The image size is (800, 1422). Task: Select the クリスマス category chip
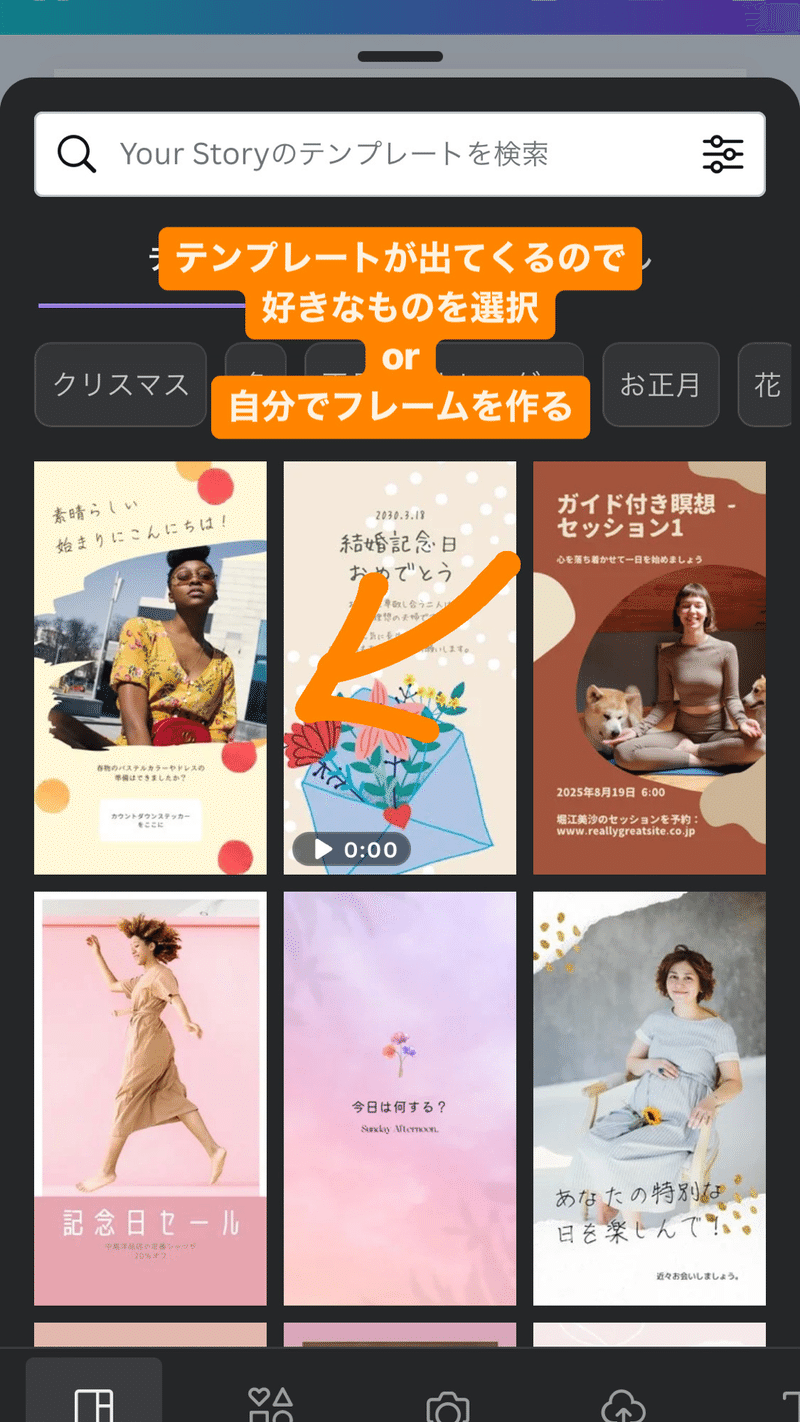(120, 384)
